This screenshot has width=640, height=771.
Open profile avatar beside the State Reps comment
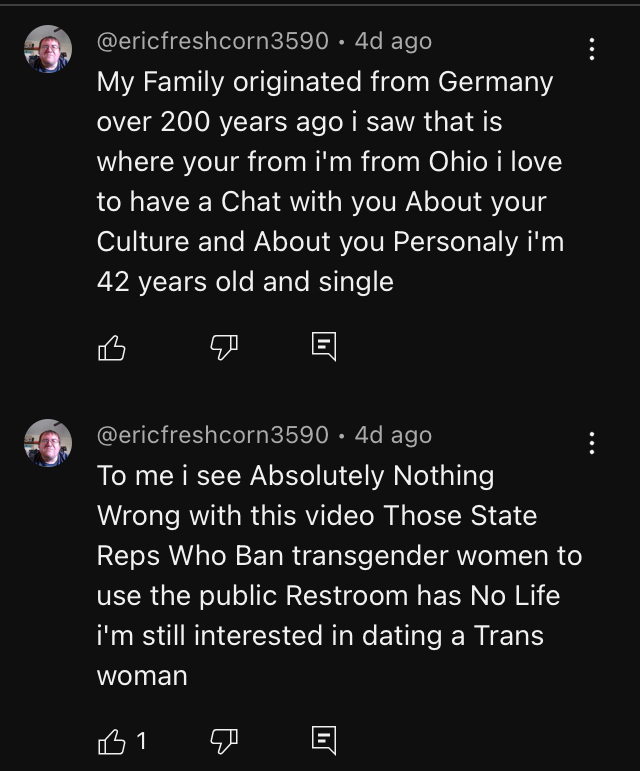(x=47, y=443)
